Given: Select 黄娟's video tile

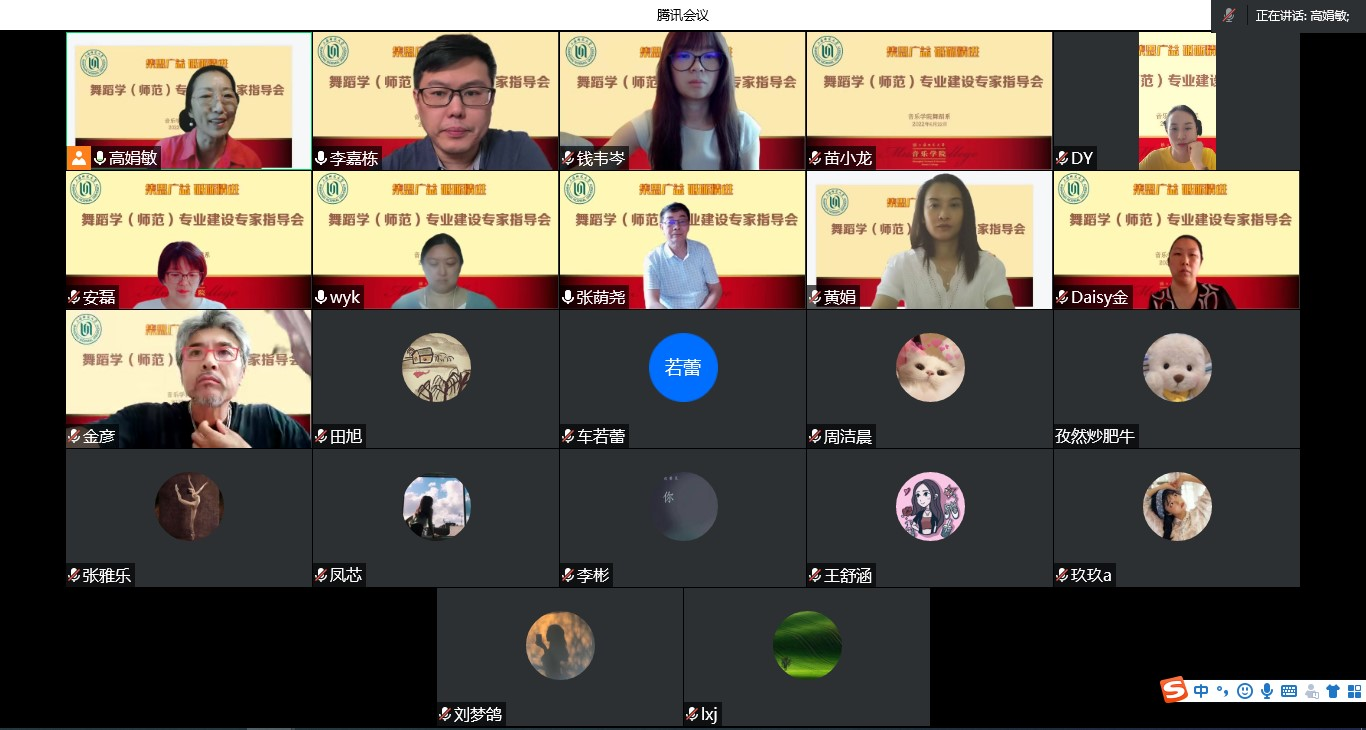Looking at the screenshot, I should click(x=929, y=240).
